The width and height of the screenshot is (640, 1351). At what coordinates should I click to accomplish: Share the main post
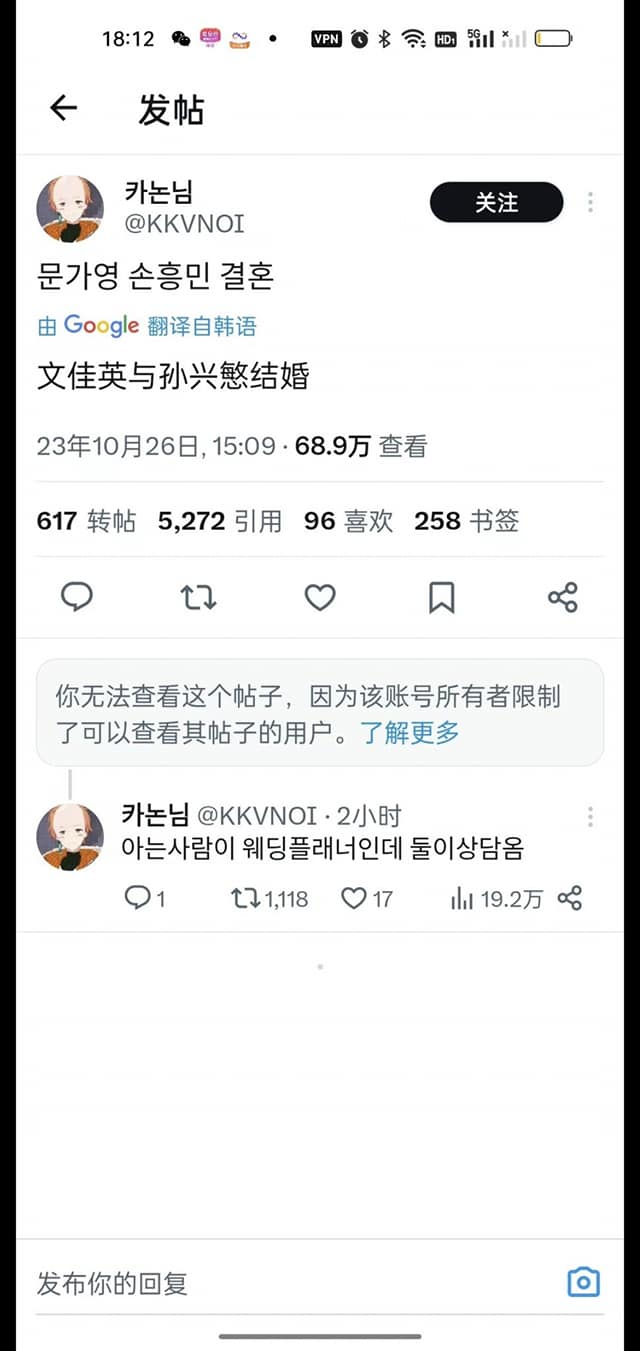(563, 597)
